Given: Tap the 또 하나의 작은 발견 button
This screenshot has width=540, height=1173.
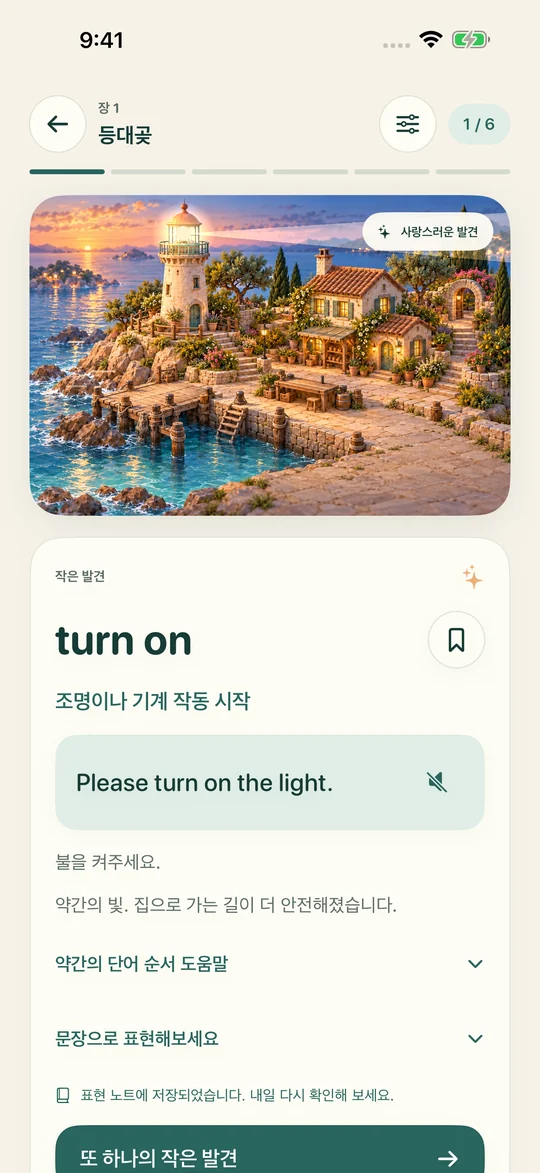Looking at the screenshot, I should coord(270,1152).
